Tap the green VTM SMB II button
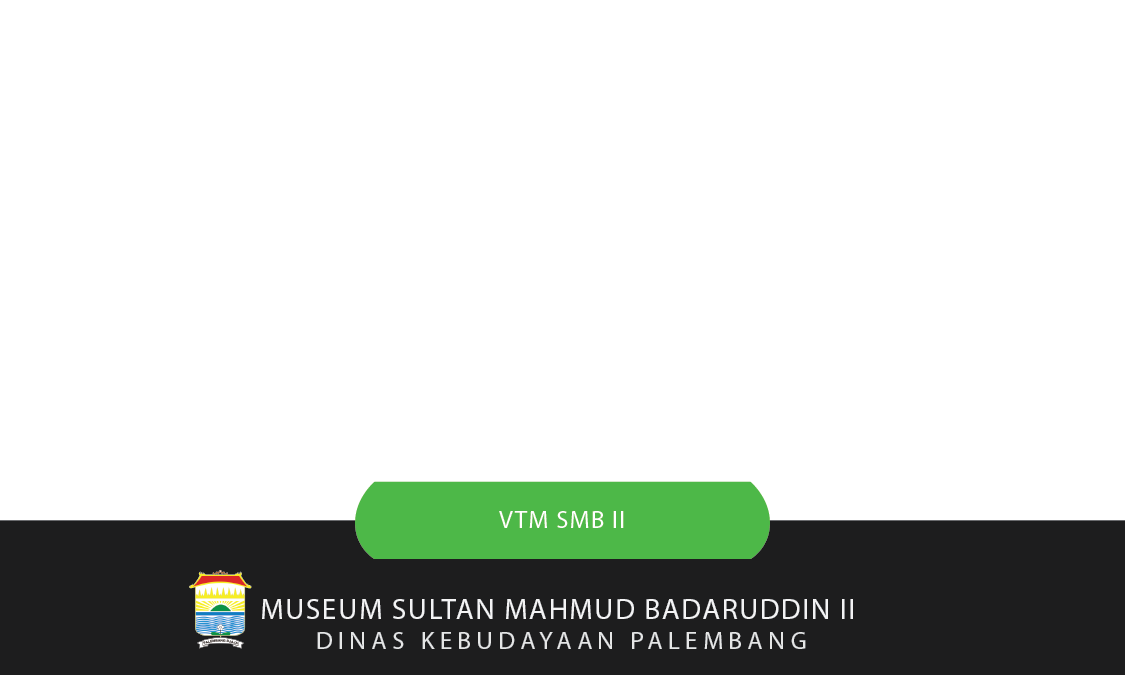1125x675 pixels. 562,520
